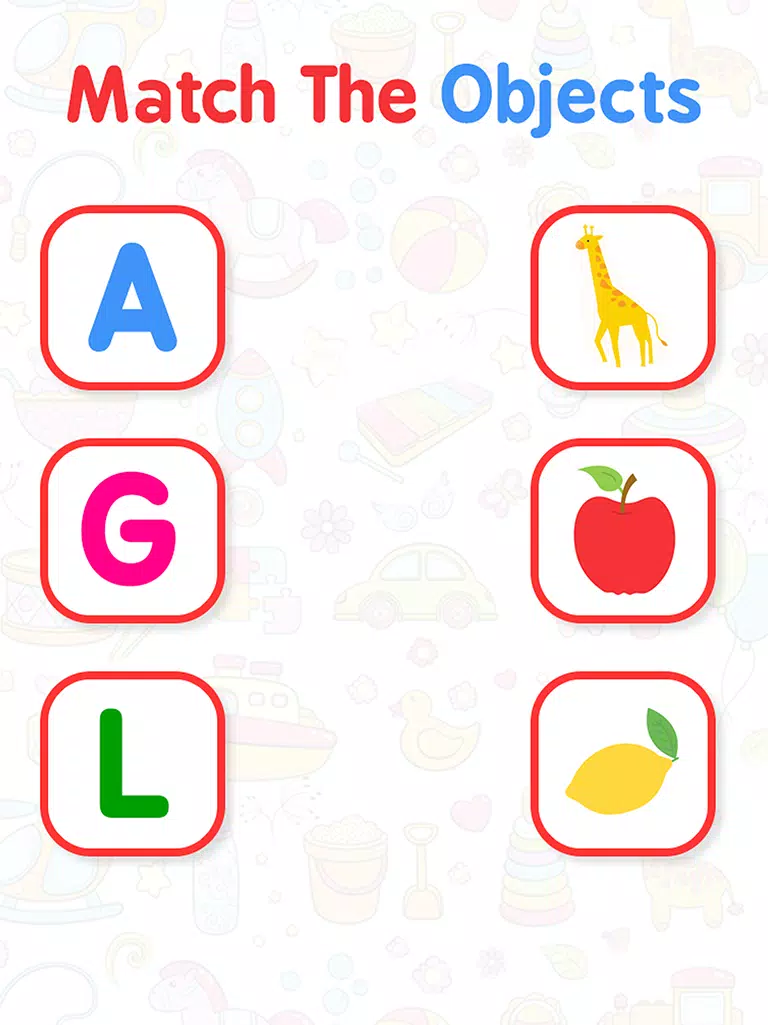Choose the green letter L tile
Image resolution: width=768 pixels, height=1025 pixels.
pos(132,763)
